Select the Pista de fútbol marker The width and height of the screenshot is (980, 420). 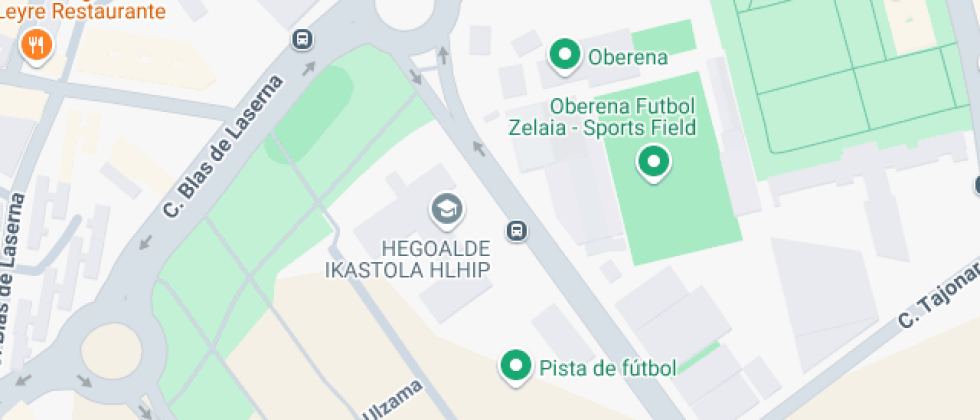516,366
